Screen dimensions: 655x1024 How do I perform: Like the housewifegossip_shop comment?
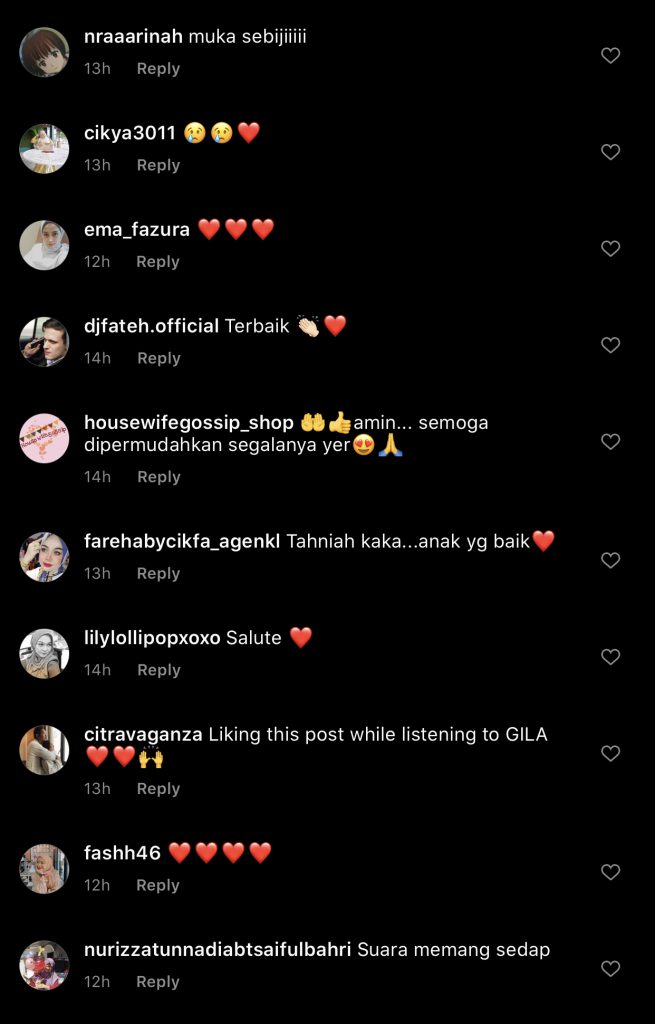[610, 442]
